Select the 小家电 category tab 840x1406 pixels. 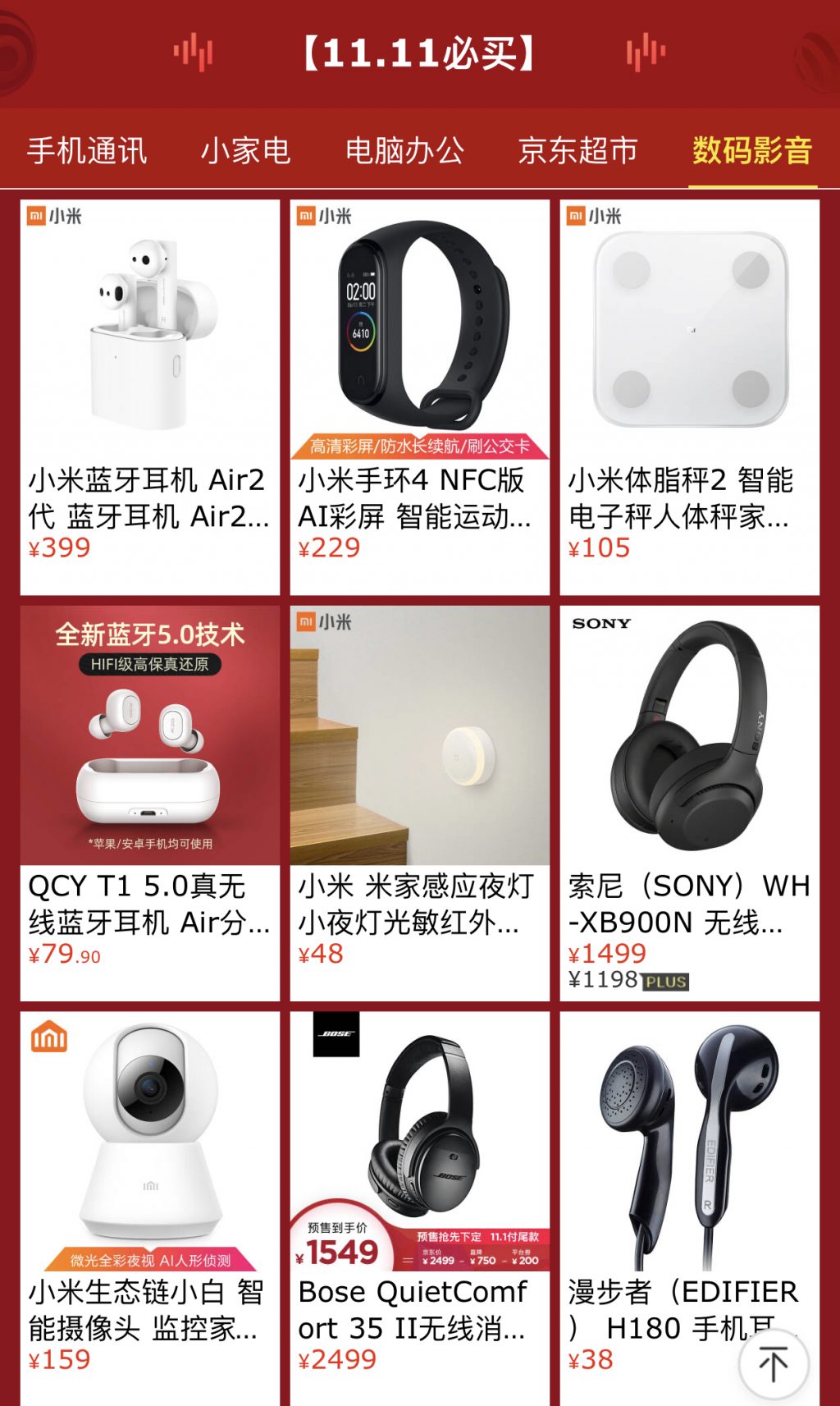[x=246, y=151]
